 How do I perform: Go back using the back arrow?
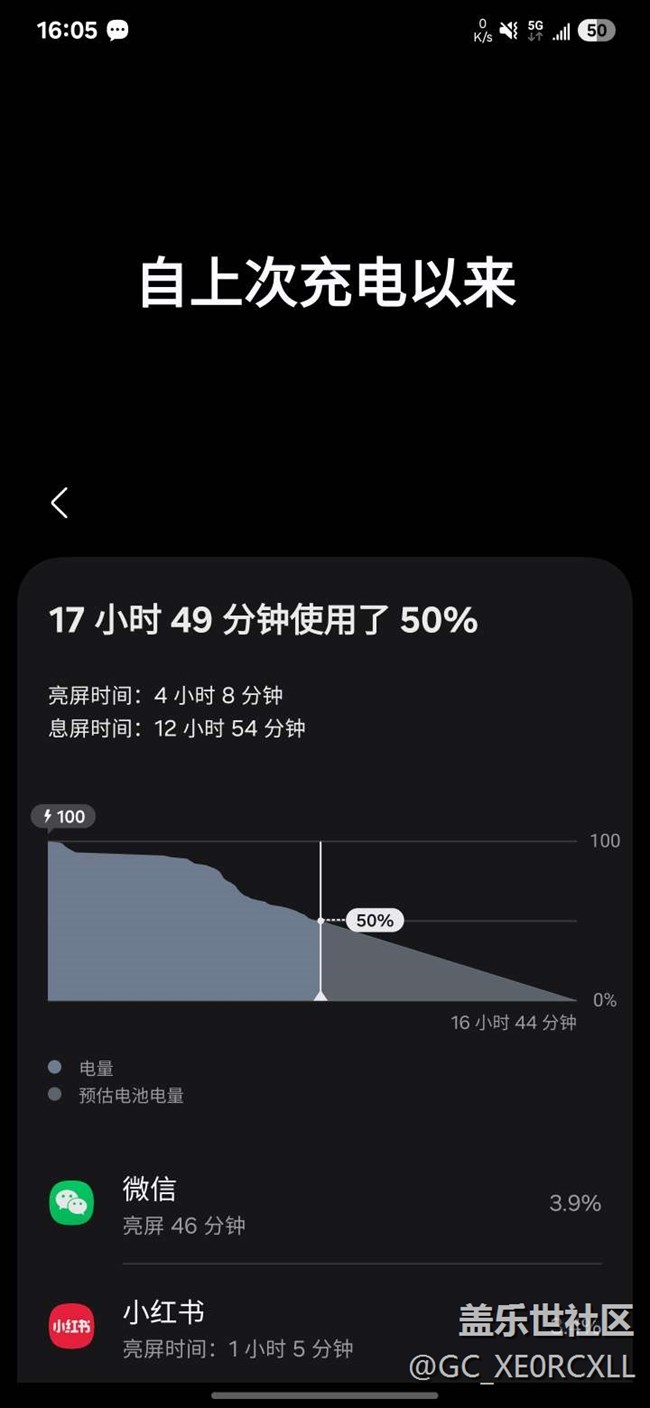pos(60,502)
